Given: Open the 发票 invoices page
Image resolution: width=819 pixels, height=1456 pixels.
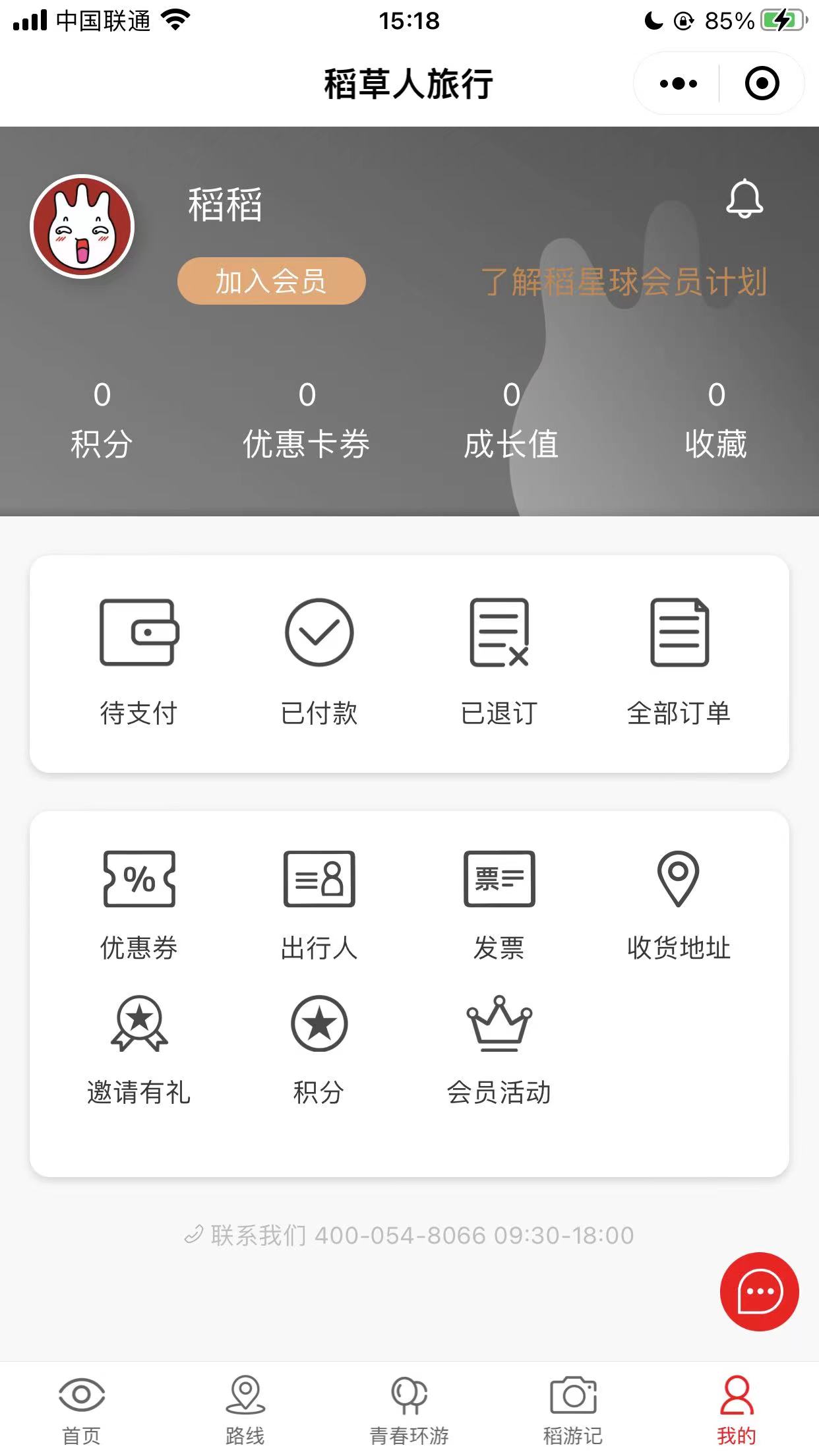Looking at the screenshot, I should tap(499, 905).
